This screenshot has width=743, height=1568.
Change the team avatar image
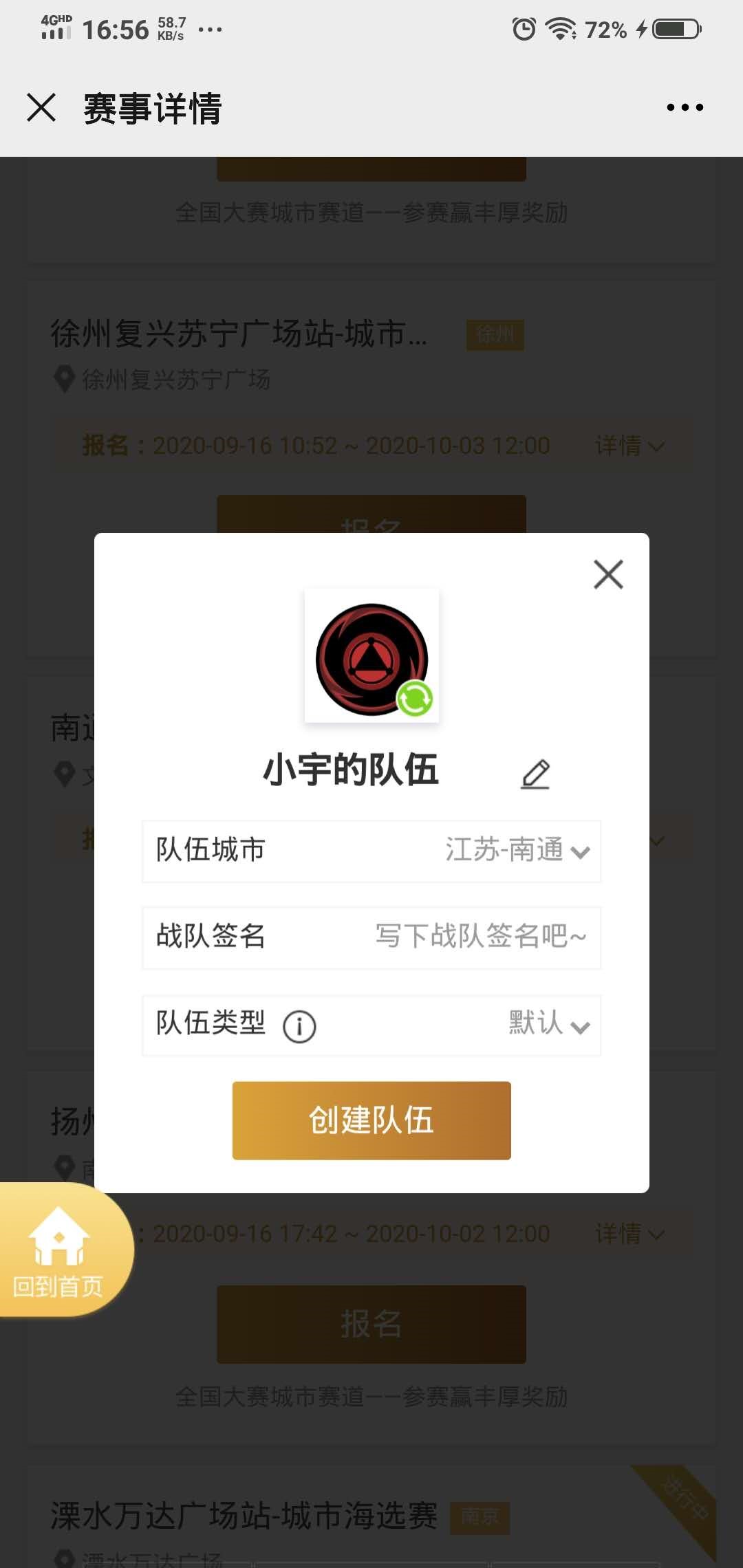coord(371,655)
